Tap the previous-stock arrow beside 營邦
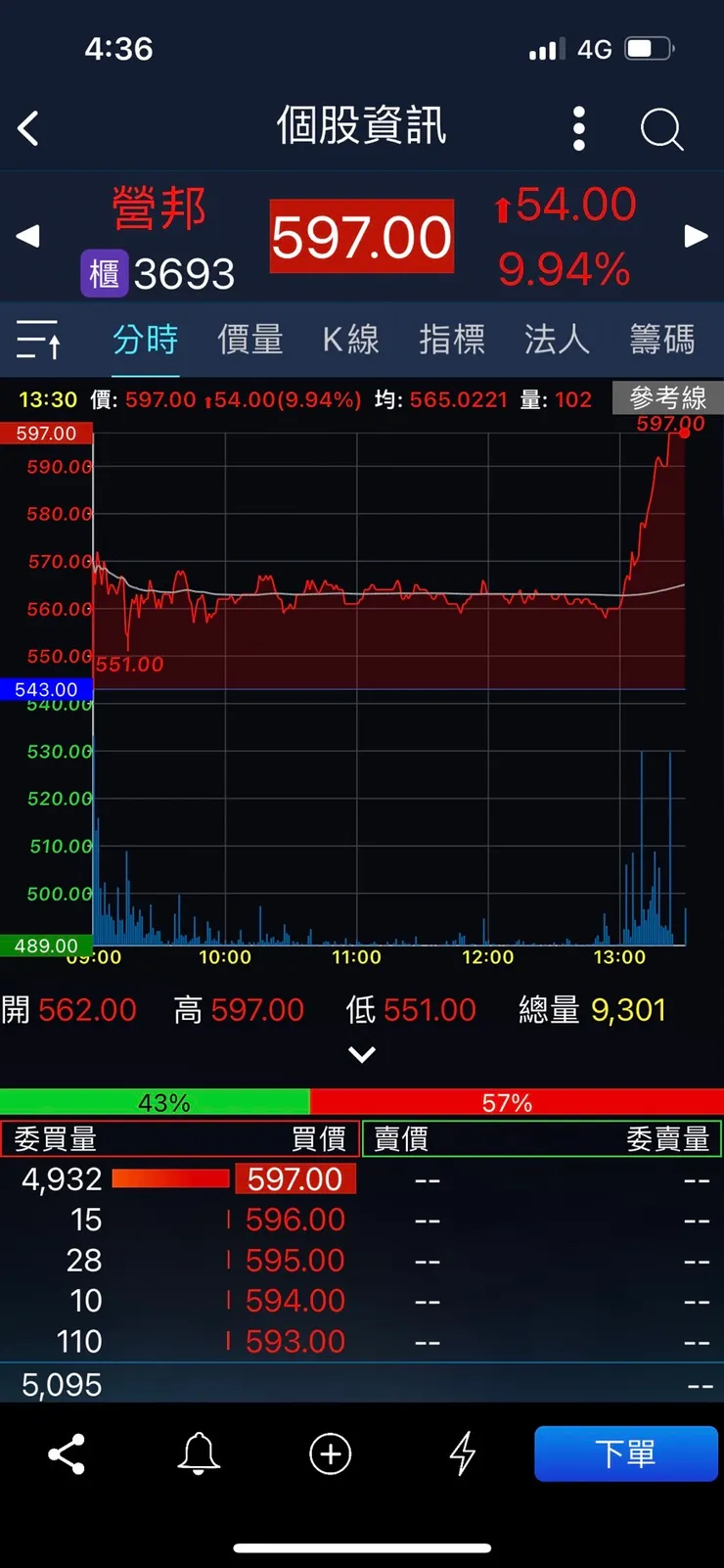 click(x=27, y=236)
